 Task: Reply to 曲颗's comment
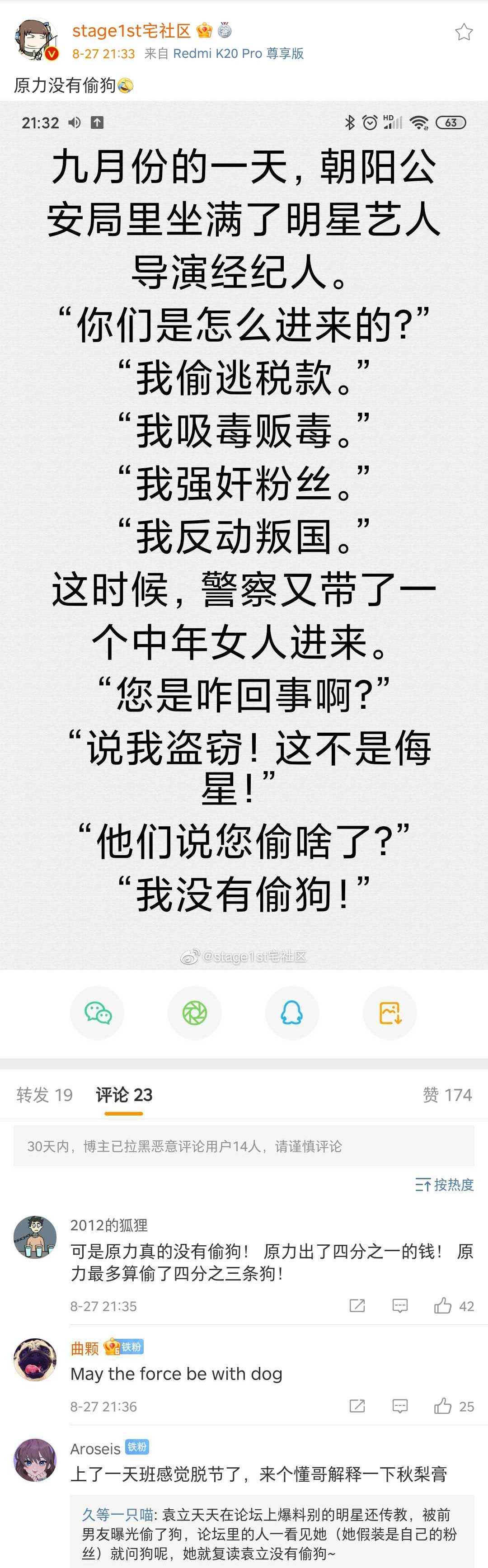pyautogui.click(x=400, y=1406)
